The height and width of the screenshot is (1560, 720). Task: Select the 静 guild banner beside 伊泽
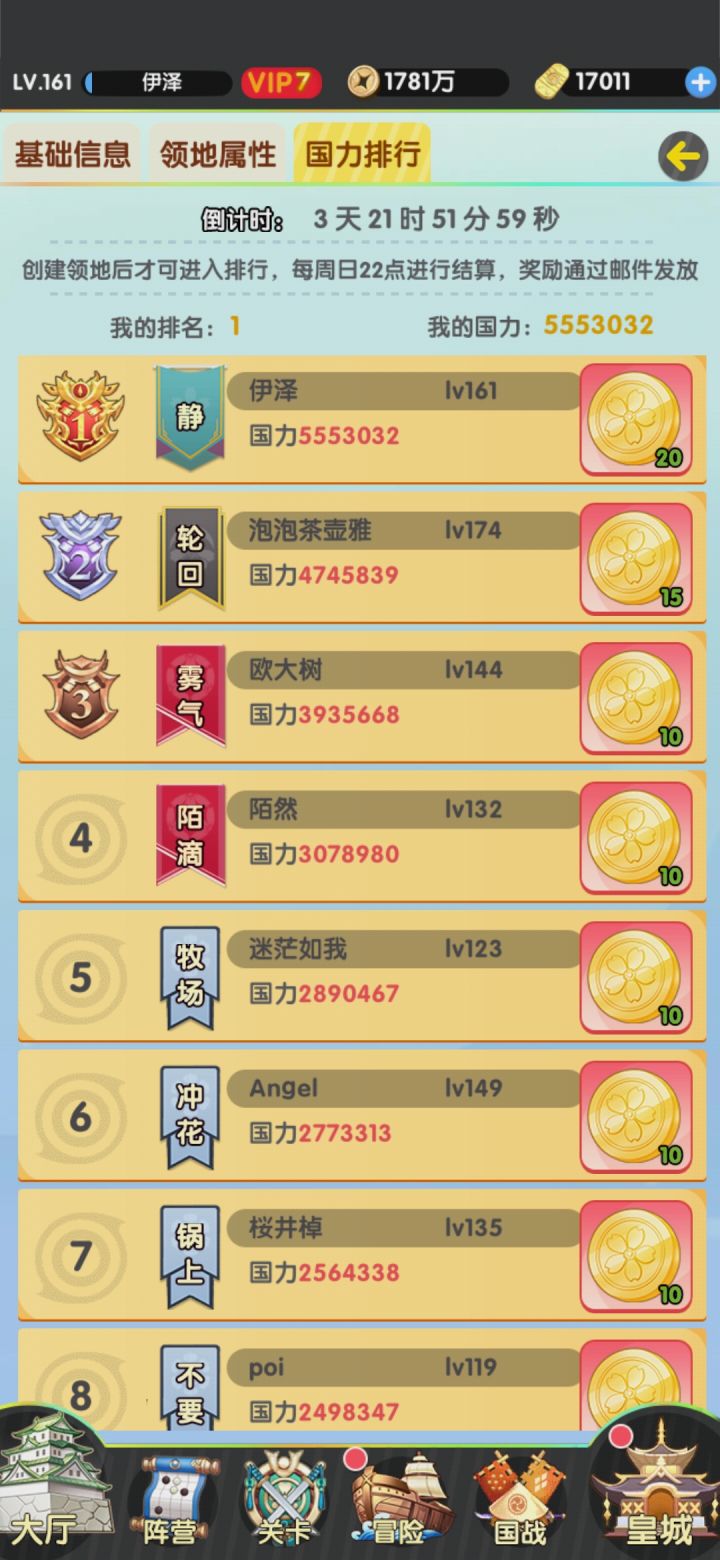pos(190,416)
